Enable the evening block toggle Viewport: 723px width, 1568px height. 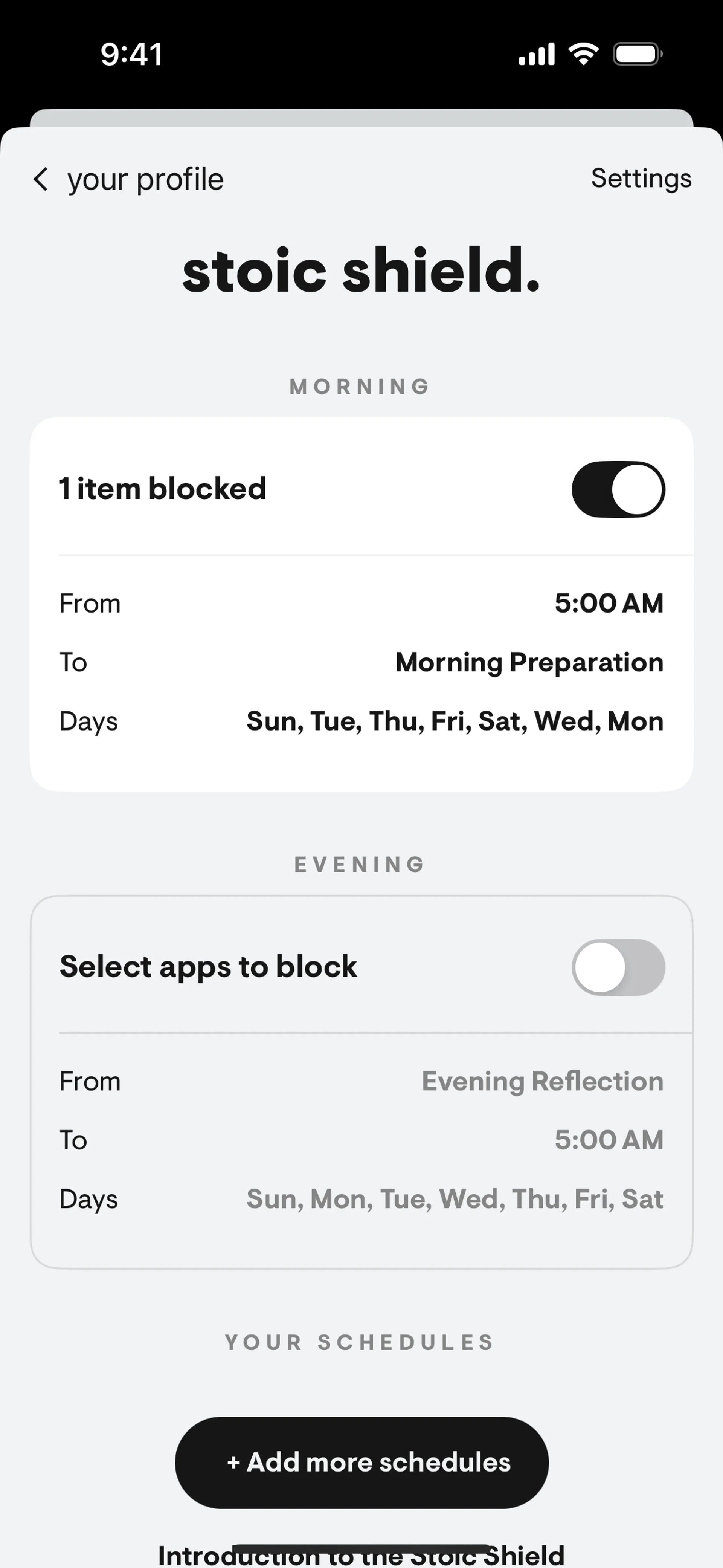click(618, 967)
